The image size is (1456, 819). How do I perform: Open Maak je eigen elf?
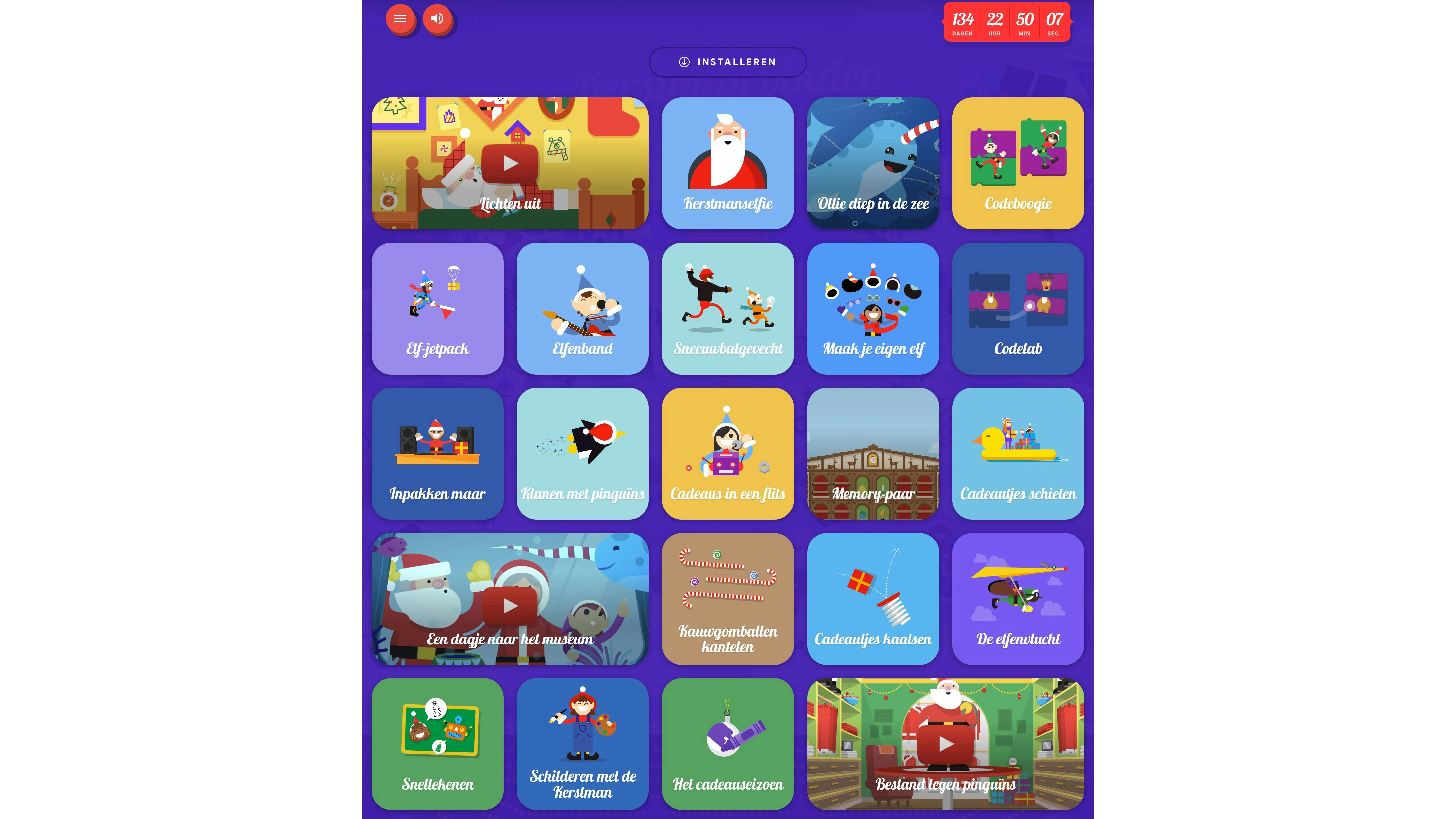point(873,308)
